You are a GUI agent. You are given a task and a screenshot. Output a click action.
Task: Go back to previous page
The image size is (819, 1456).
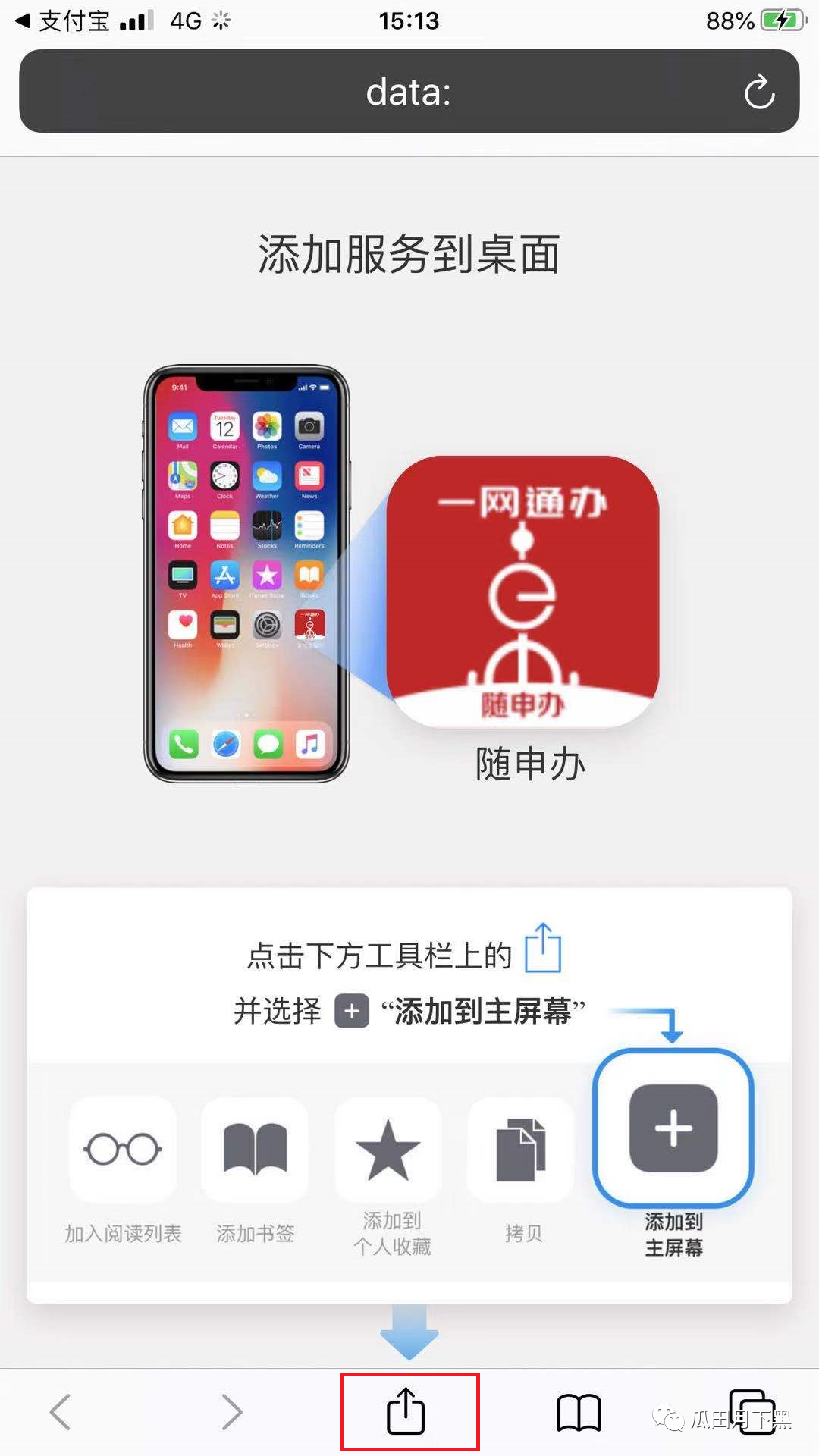(61, 1412)
